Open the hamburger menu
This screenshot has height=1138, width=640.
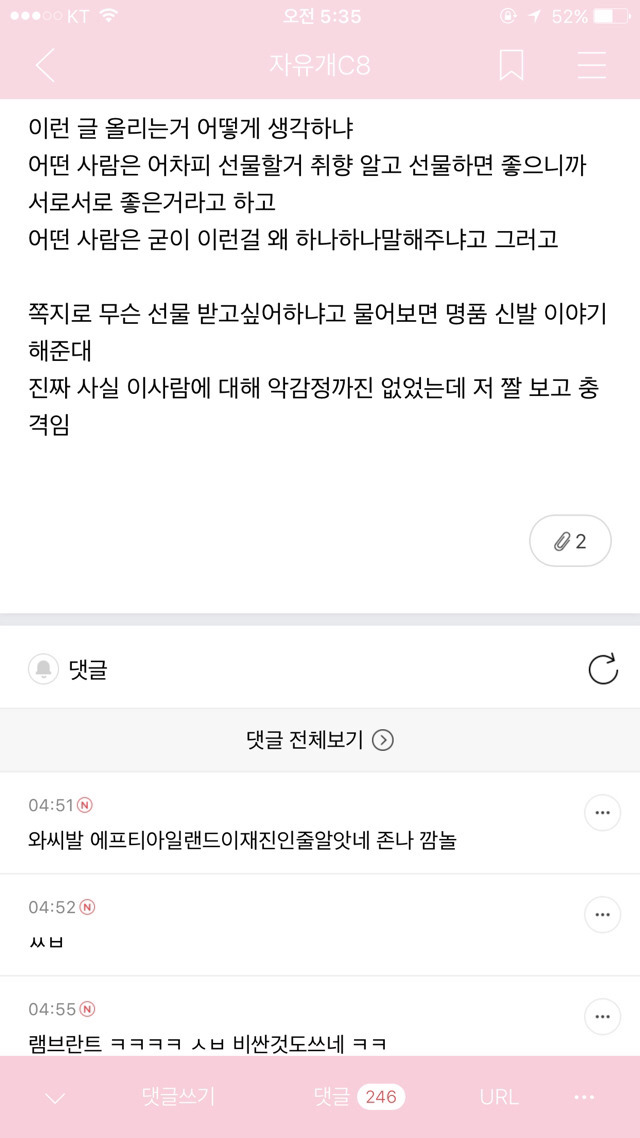coord(592,65)
